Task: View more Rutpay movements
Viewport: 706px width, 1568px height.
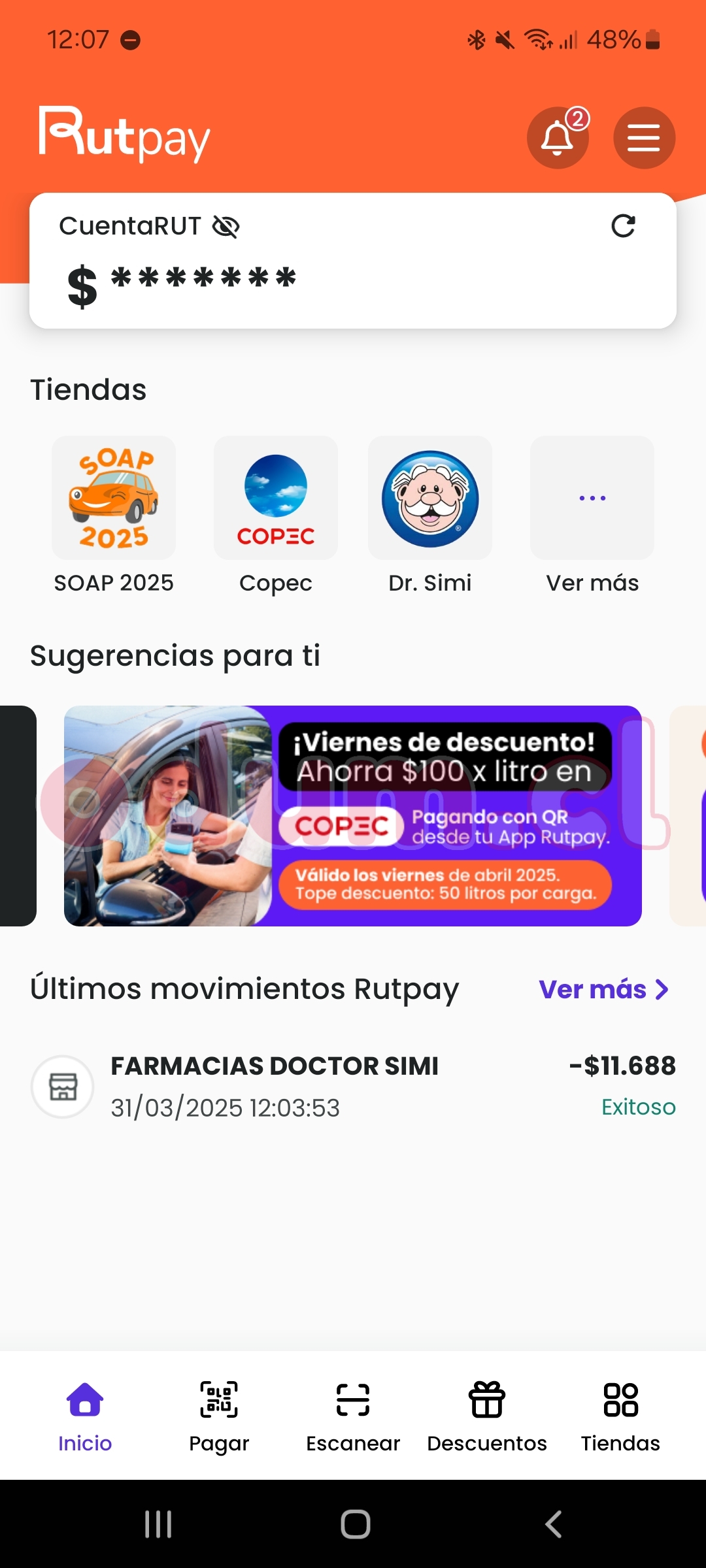Action: click(x=603, y=989)
